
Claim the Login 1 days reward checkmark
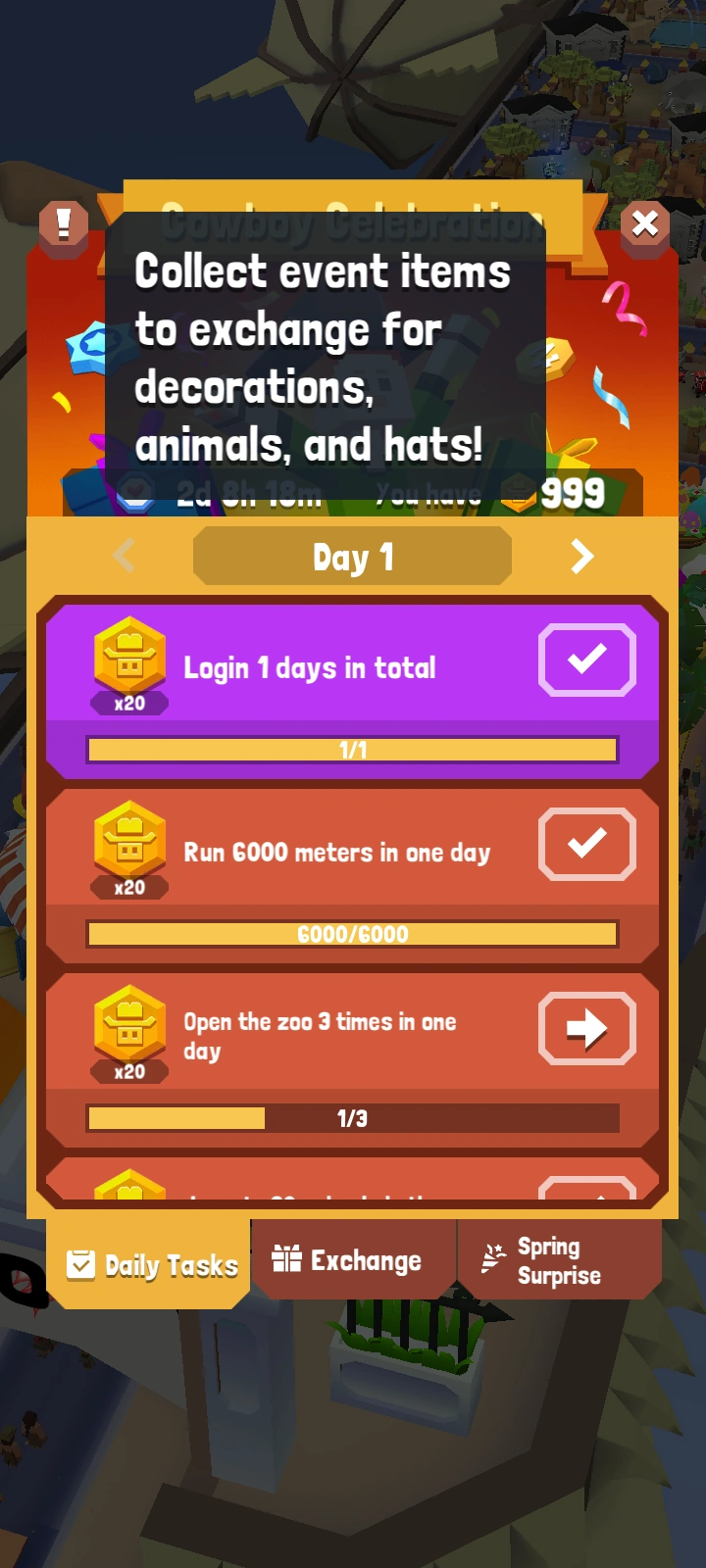(586, 660)
